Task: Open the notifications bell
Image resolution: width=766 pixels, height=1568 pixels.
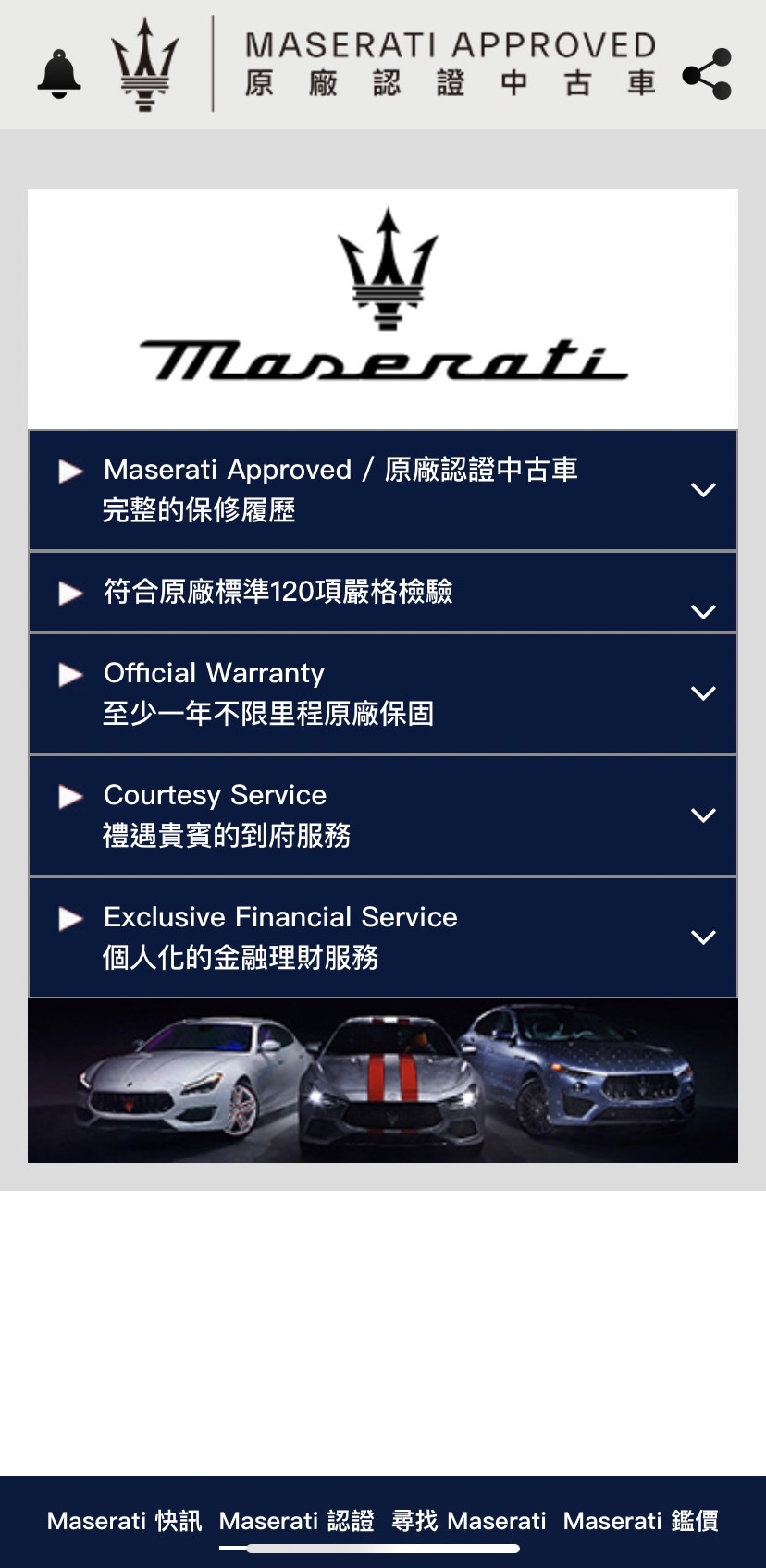Action: point(59,73)
